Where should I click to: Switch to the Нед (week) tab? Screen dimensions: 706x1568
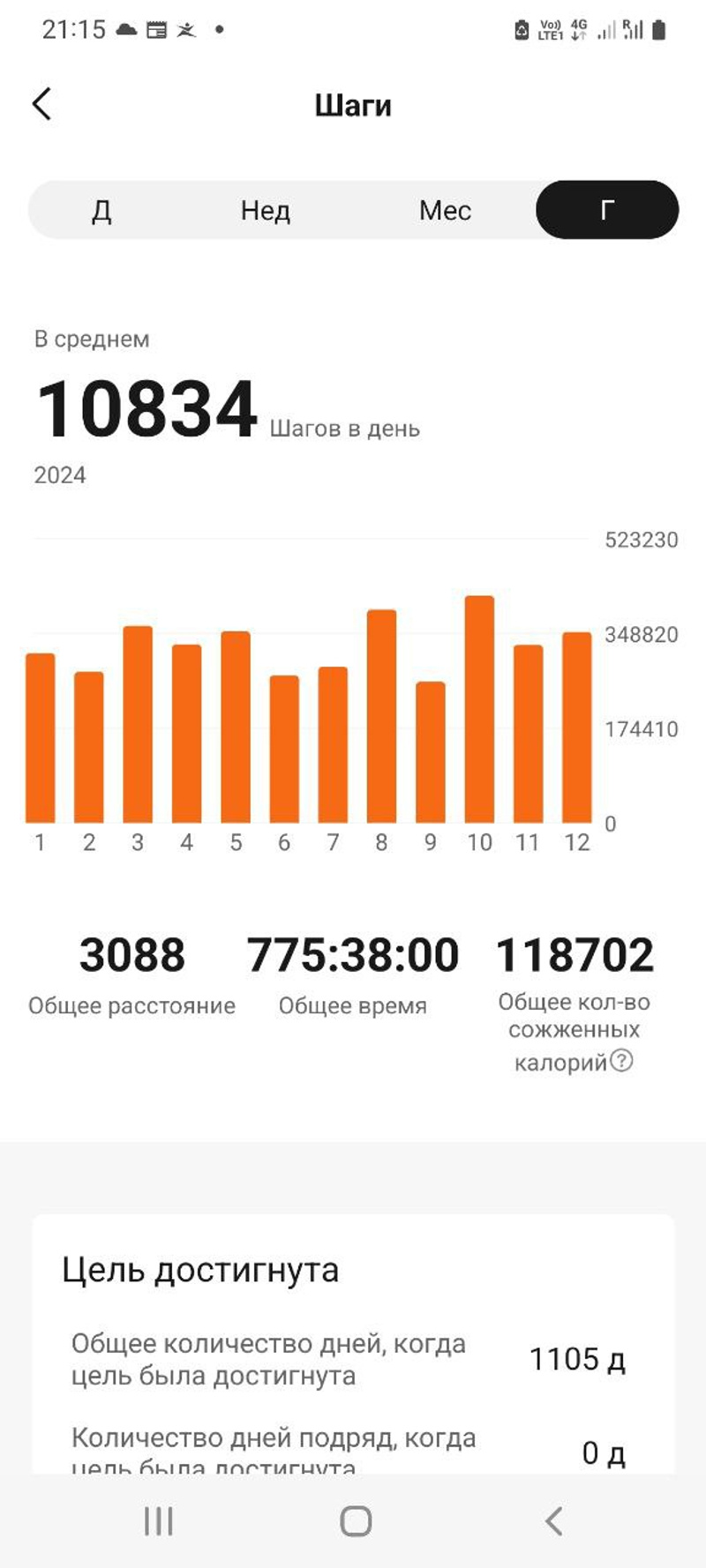pyautogui.click(x=266, y=211)
